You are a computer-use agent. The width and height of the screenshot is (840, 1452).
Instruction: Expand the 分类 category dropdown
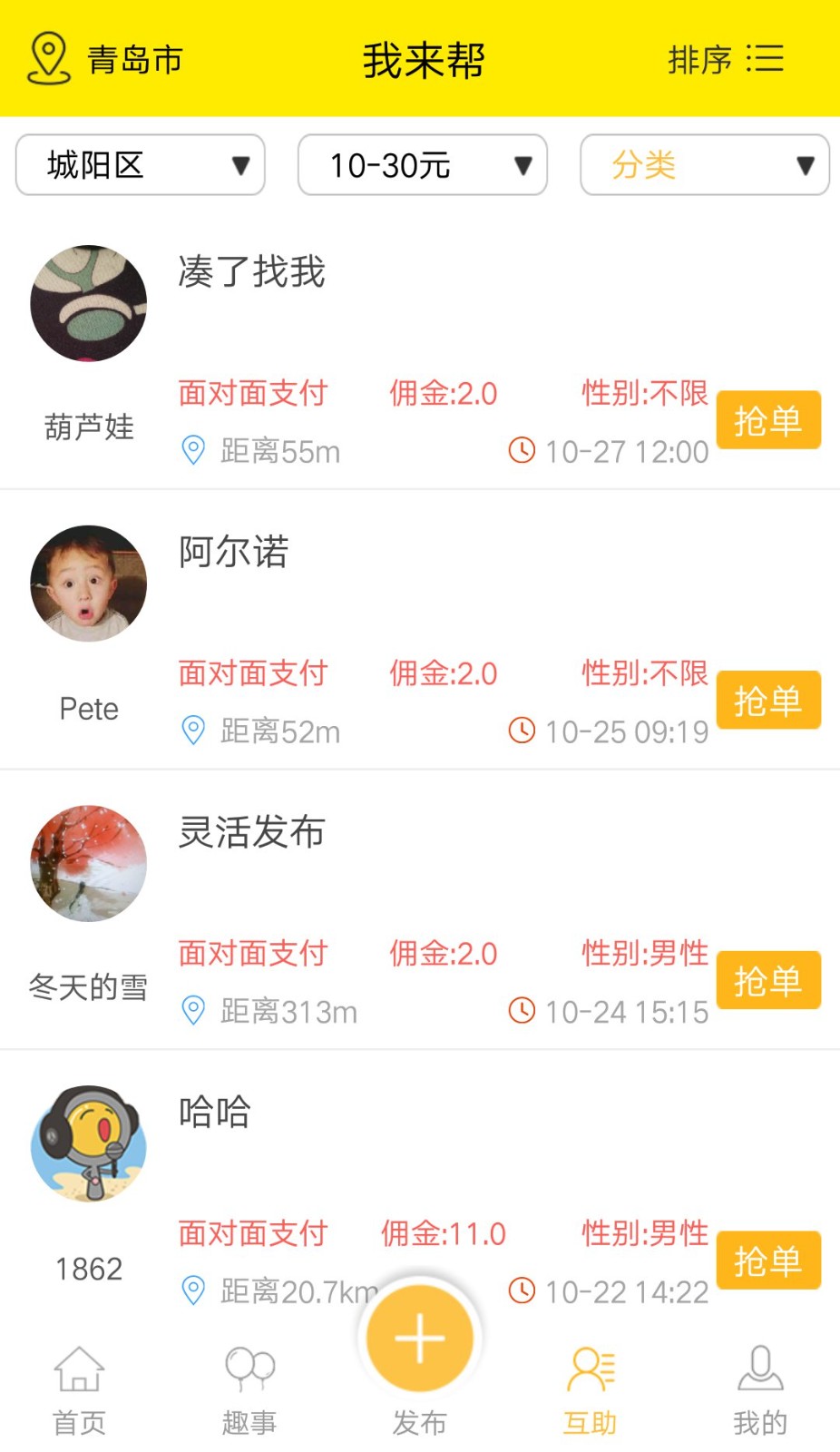click(705, 165)
